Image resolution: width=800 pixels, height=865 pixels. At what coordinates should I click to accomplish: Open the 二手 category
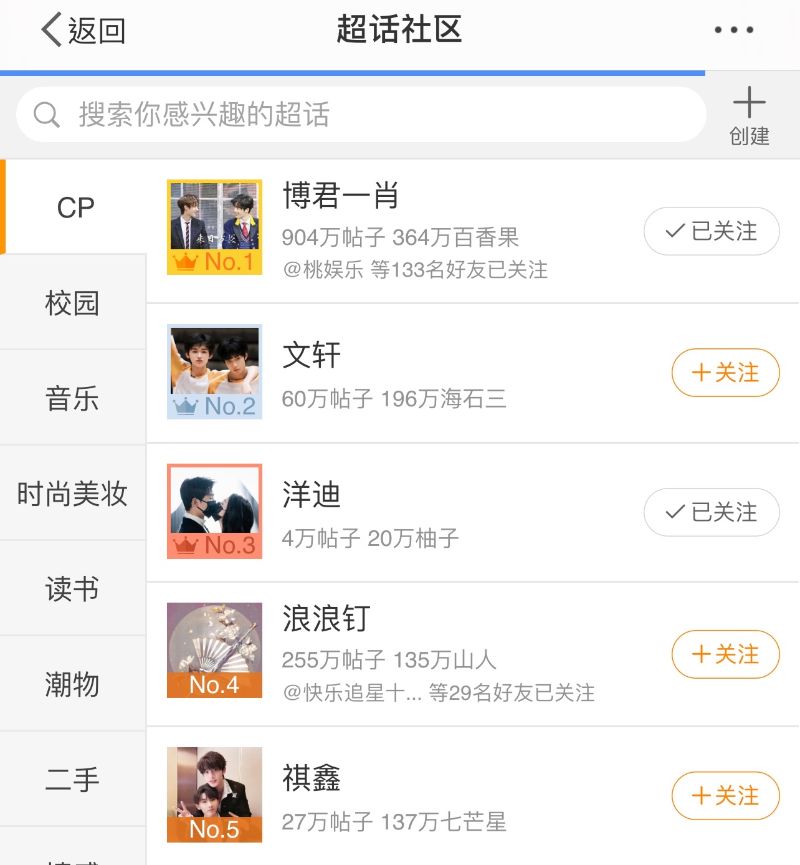(x=72, y=779)
